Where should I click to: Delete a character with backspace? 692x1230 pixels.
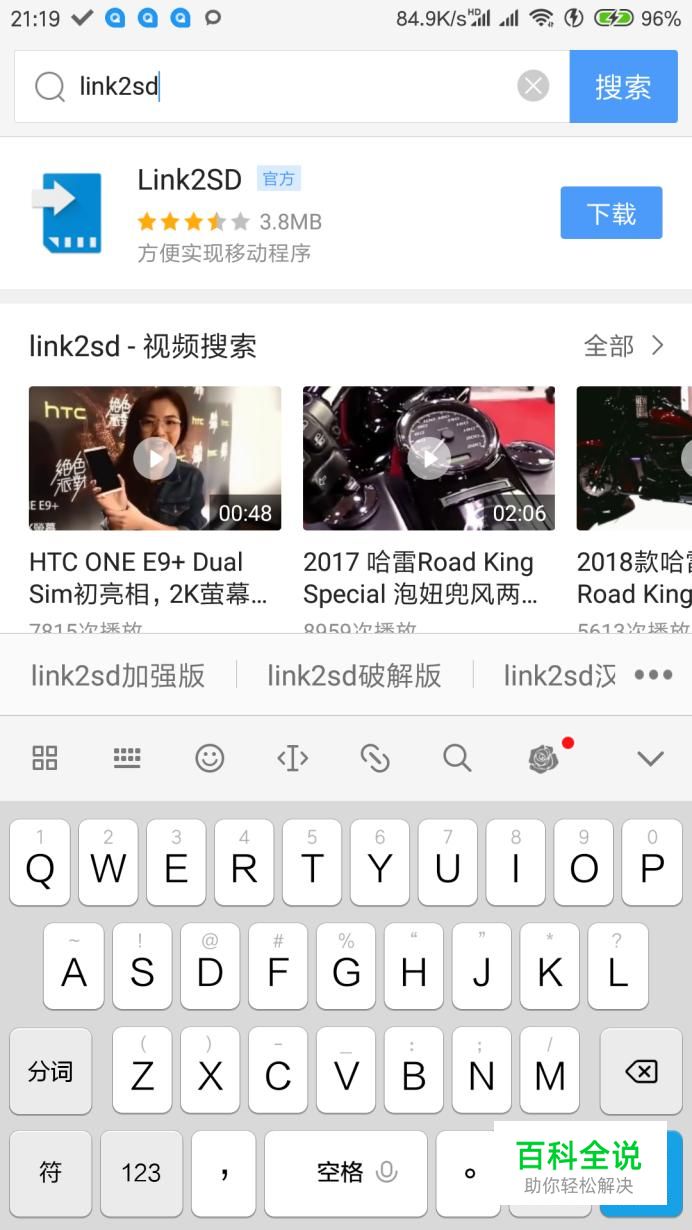[x=640, y=1072]
